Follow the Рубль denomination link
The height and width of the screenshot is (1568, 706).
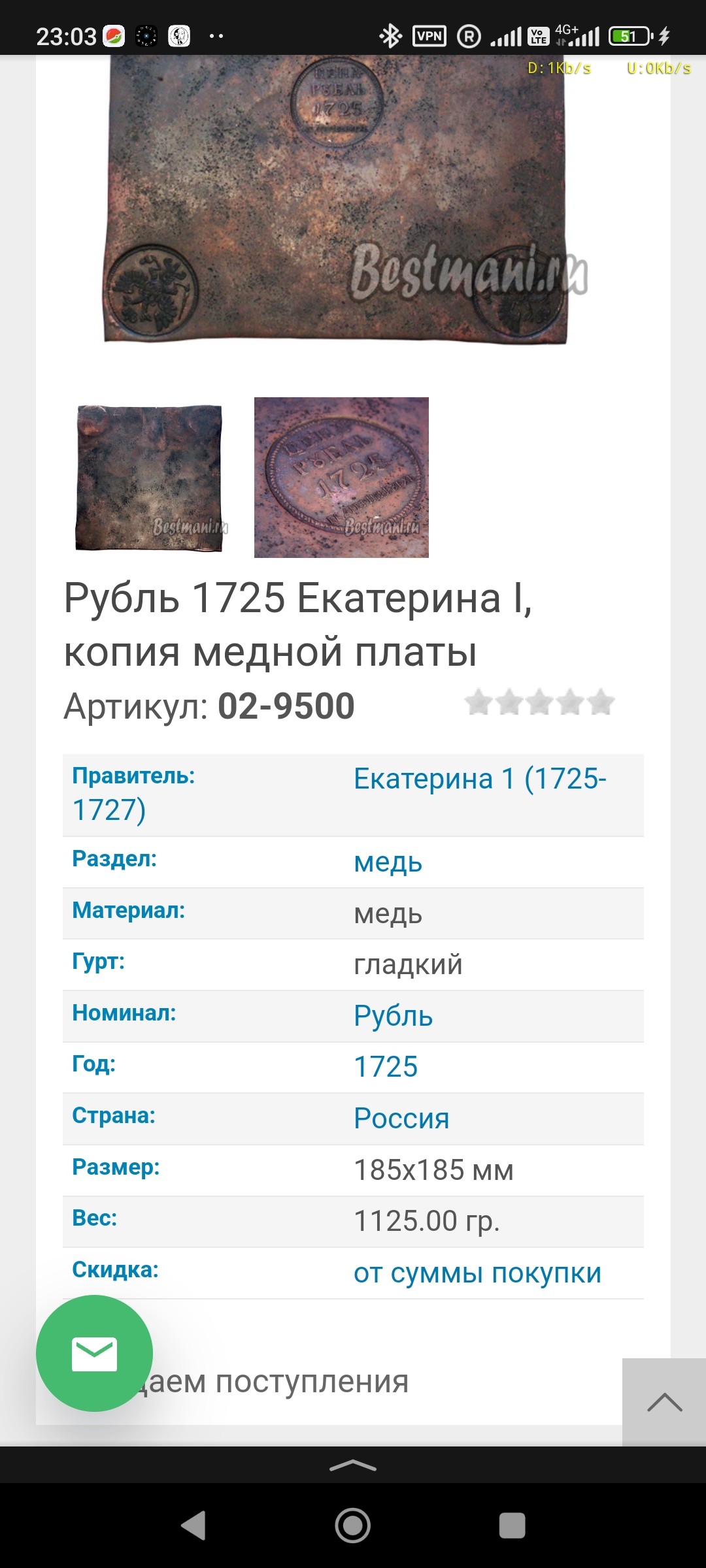pyautogui.click(x=393, y=1017)
